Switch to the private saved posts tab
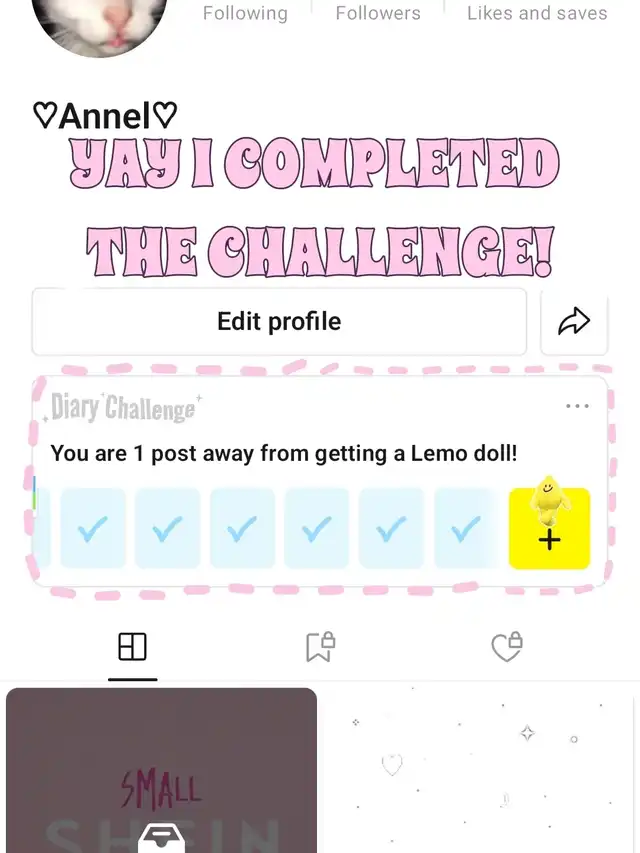The image size is (640, 853). click(x=320, y=648)
